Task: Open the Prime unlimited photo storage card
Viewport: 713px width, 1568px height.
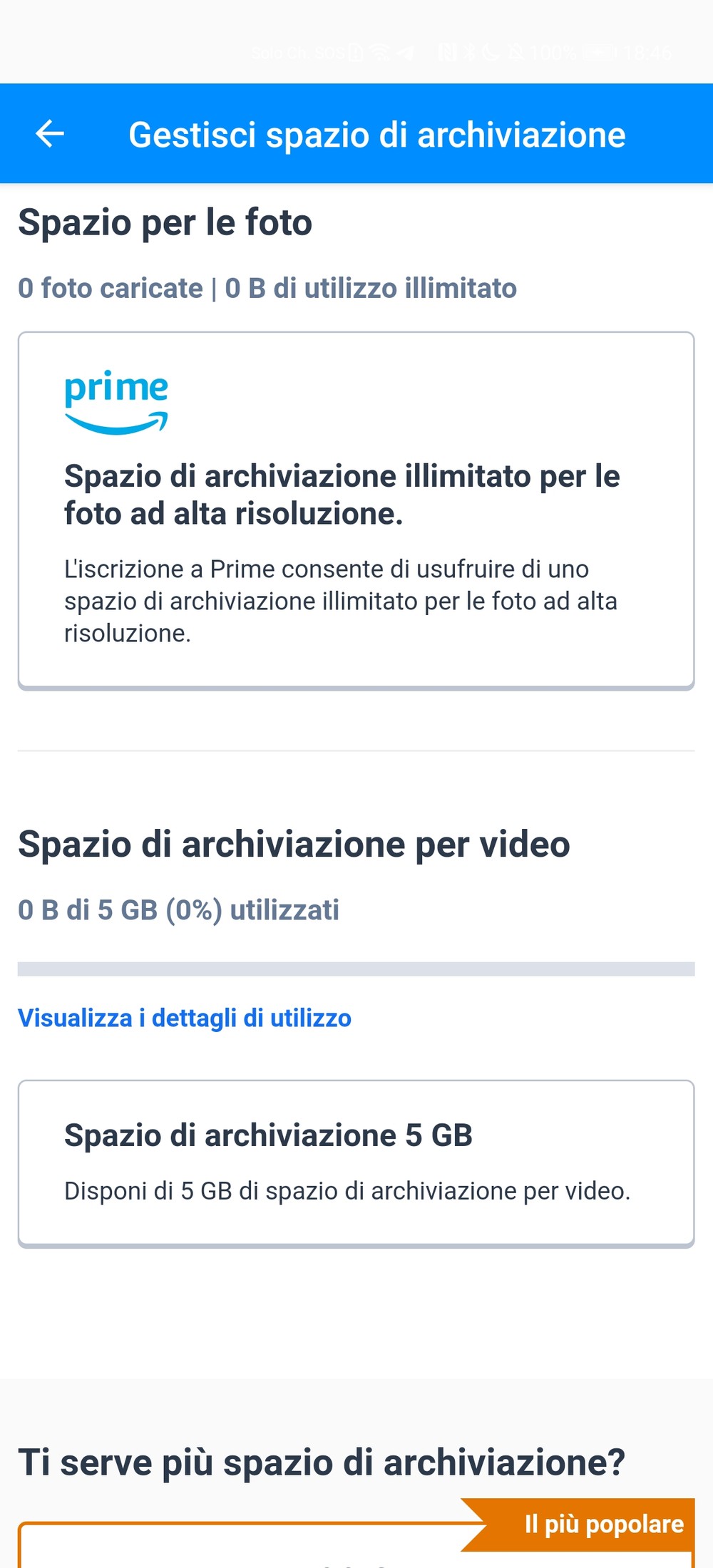Action: coord(356,510)
